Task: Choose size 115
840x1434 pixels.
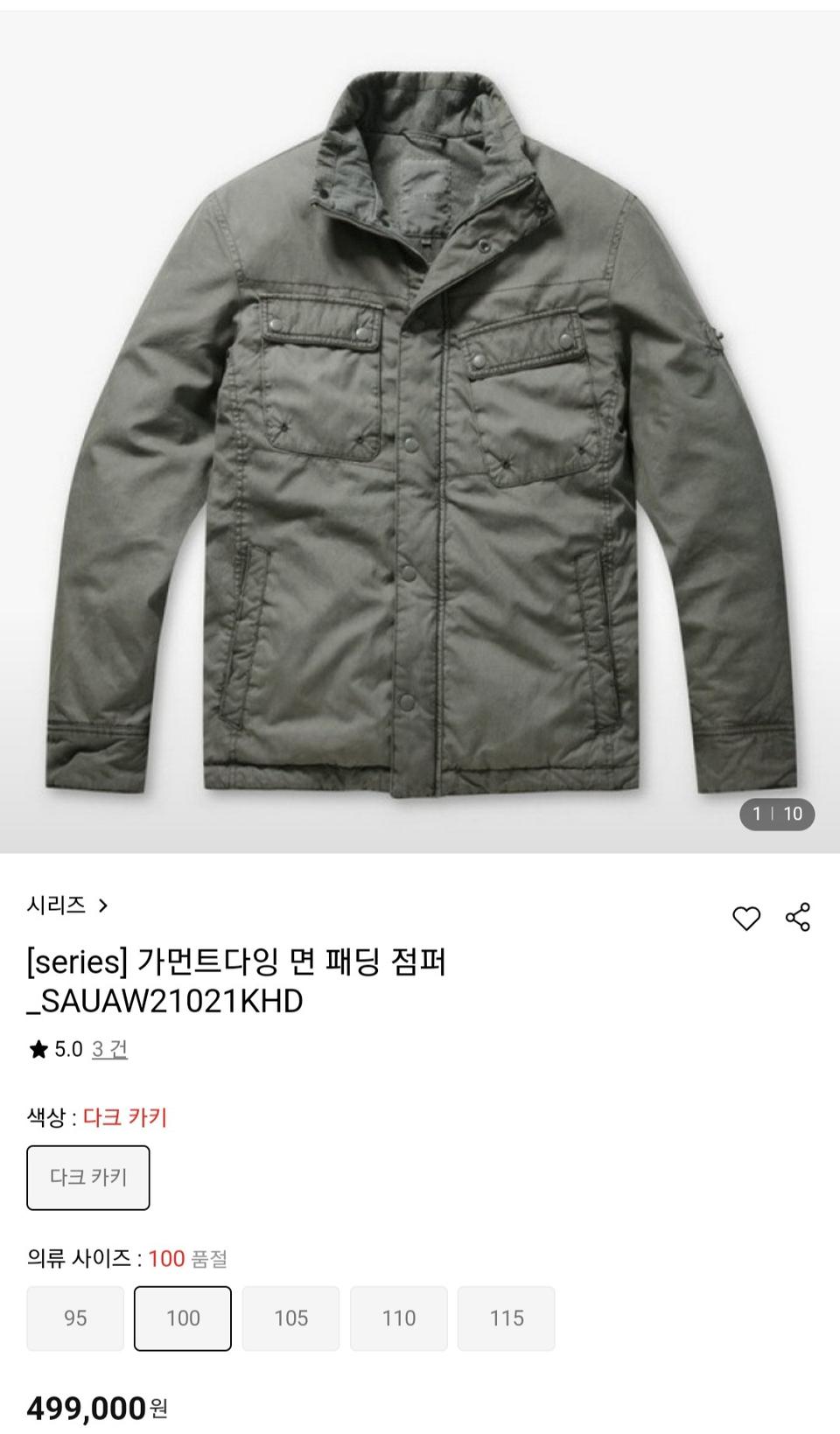Action: (x=505, y=1318)
